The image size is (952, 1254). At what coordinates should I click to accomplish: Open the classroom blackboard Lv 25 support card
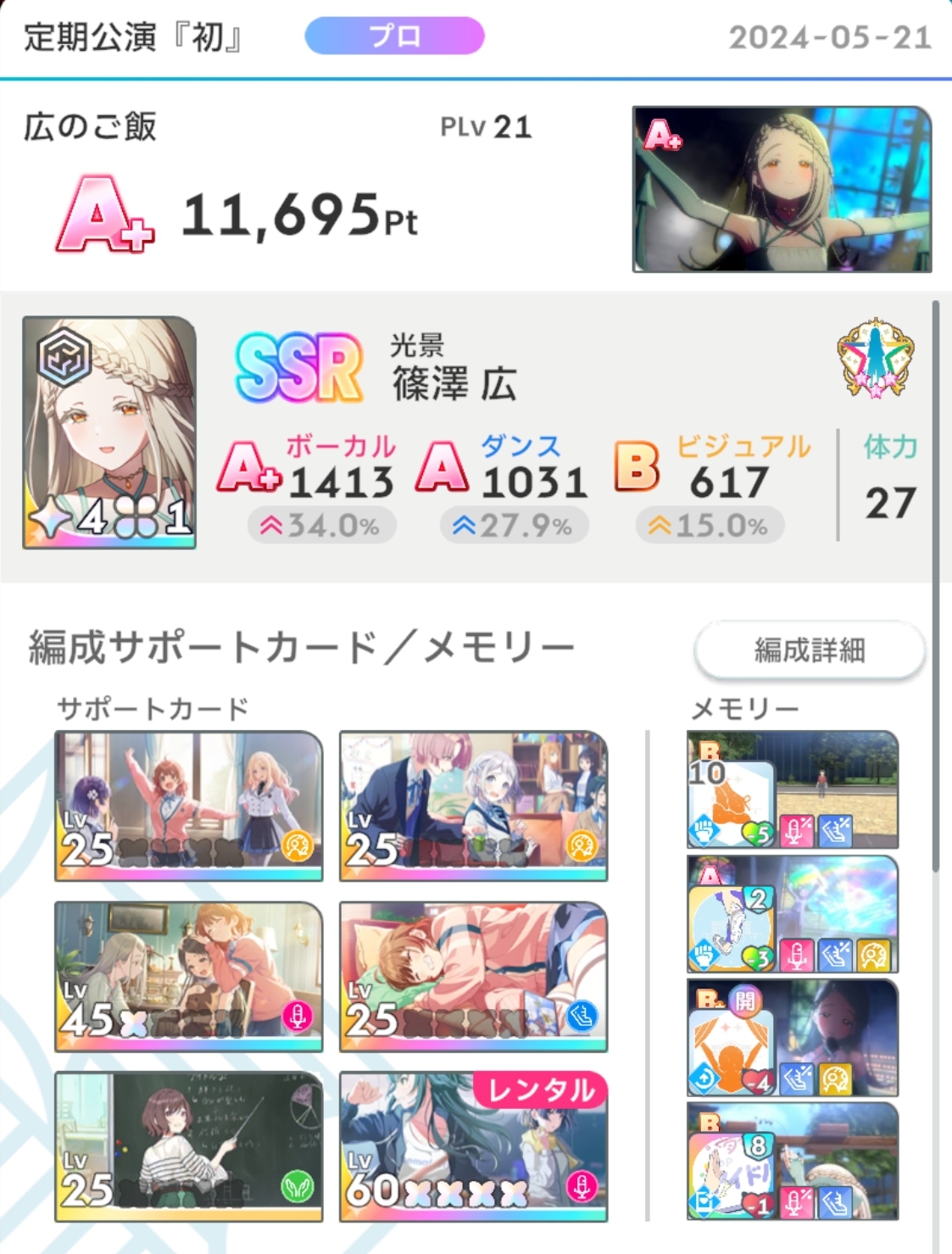point(188,1146)
